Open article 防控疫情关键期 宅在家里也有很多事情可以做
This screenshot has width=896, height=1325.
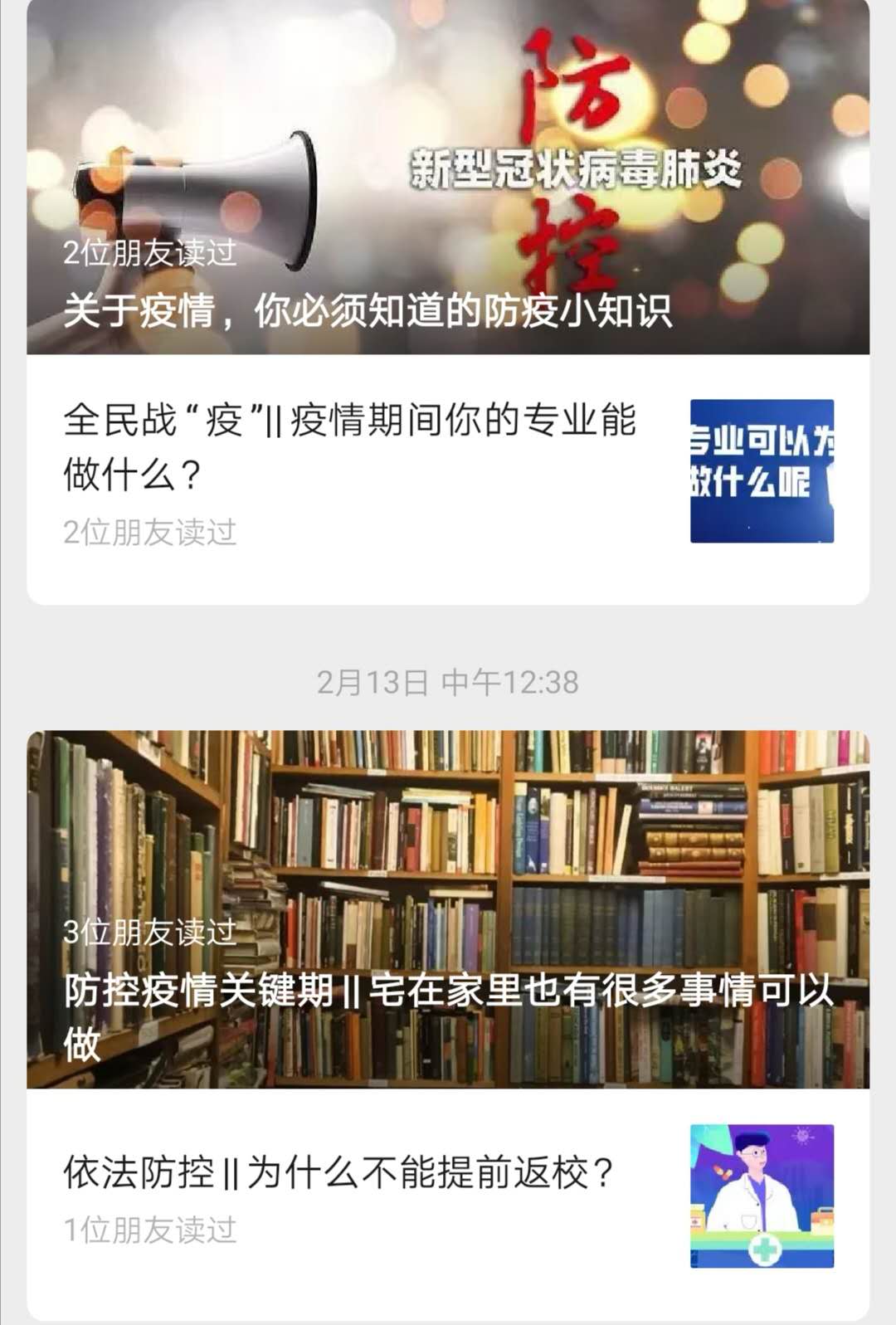pos(448,991)
